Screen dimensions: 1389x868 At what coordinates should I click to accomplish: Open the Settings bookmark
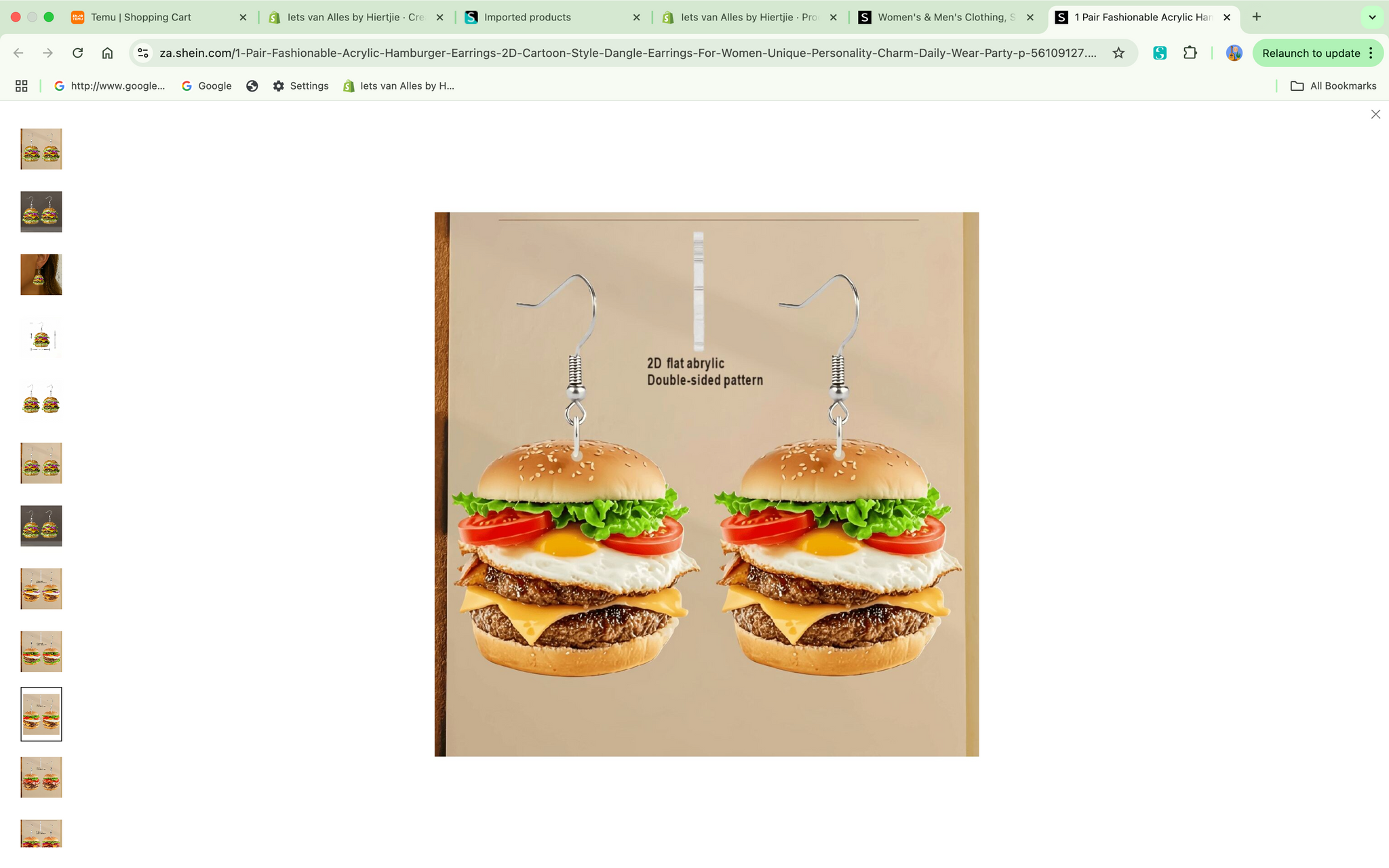coord(300,85)
